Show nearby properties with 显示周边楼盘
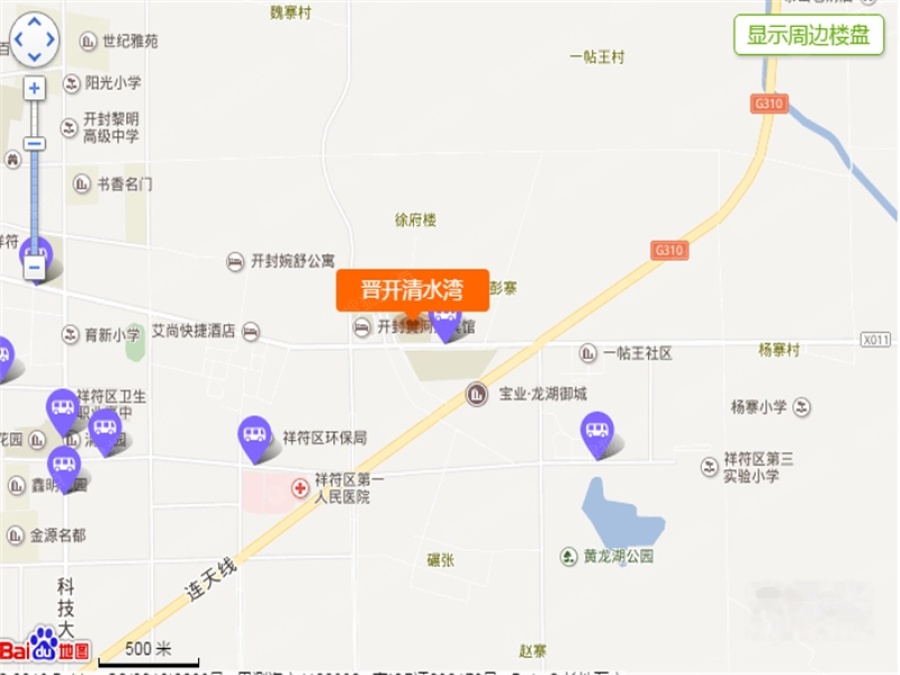900x675 pixels. 809,36
